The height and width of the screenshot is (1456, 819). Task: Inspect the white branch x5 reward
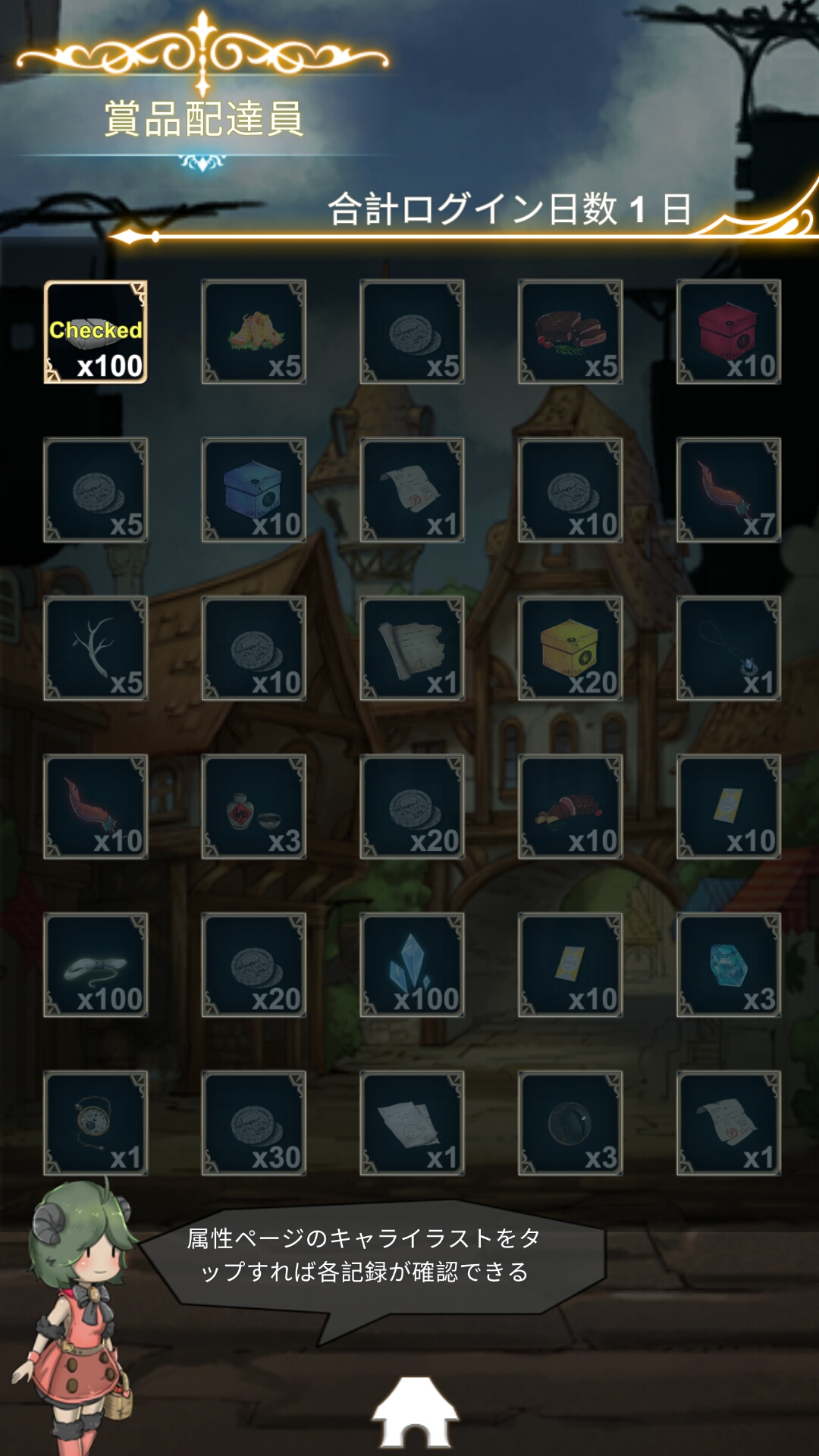pos(96,648)
